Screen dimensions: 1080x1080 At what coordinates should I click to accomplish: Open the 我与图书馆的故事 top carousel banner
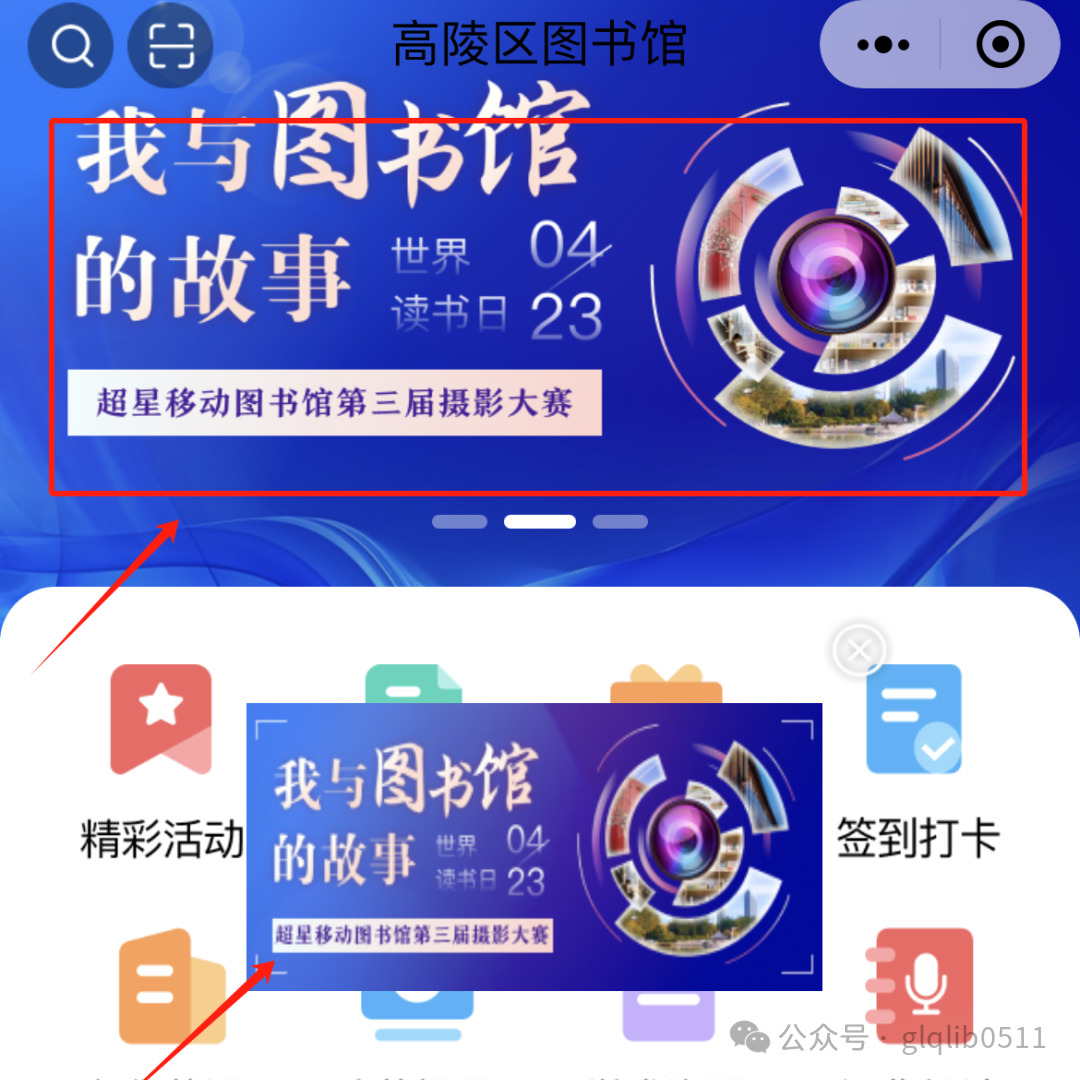coord(538,305)
